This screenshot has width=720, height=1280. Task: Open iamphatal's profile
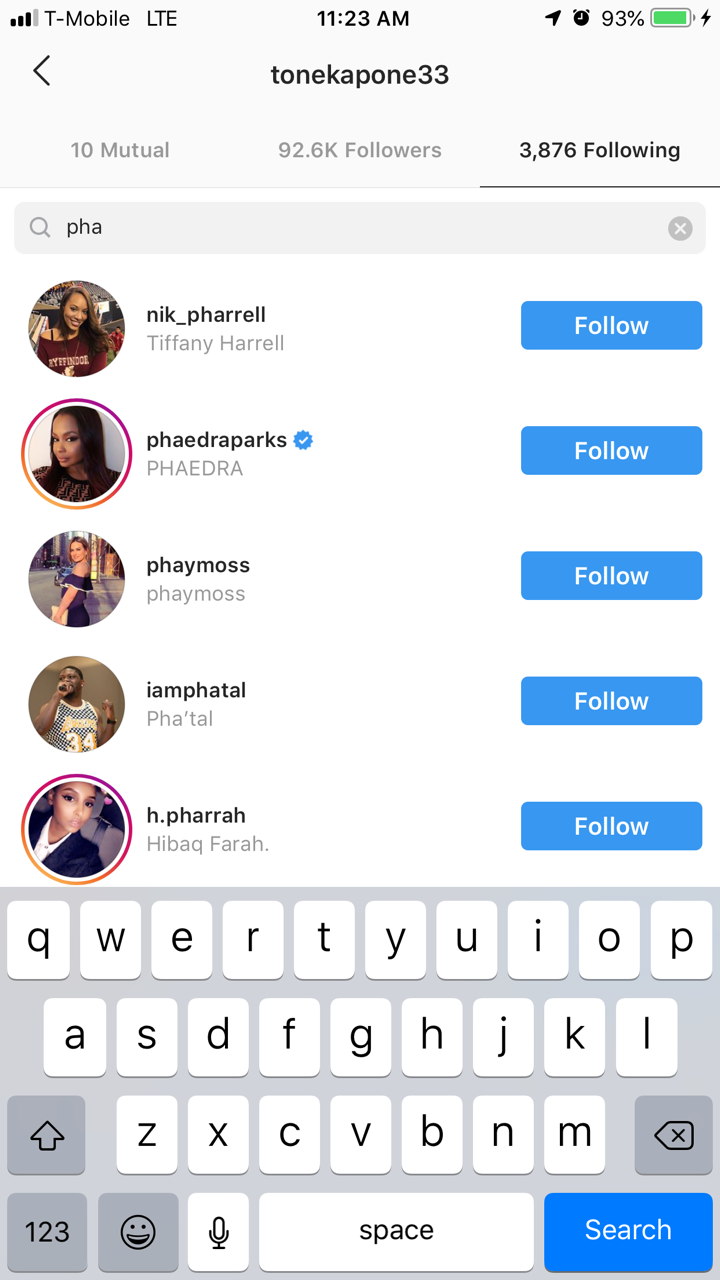click(196, 690)
